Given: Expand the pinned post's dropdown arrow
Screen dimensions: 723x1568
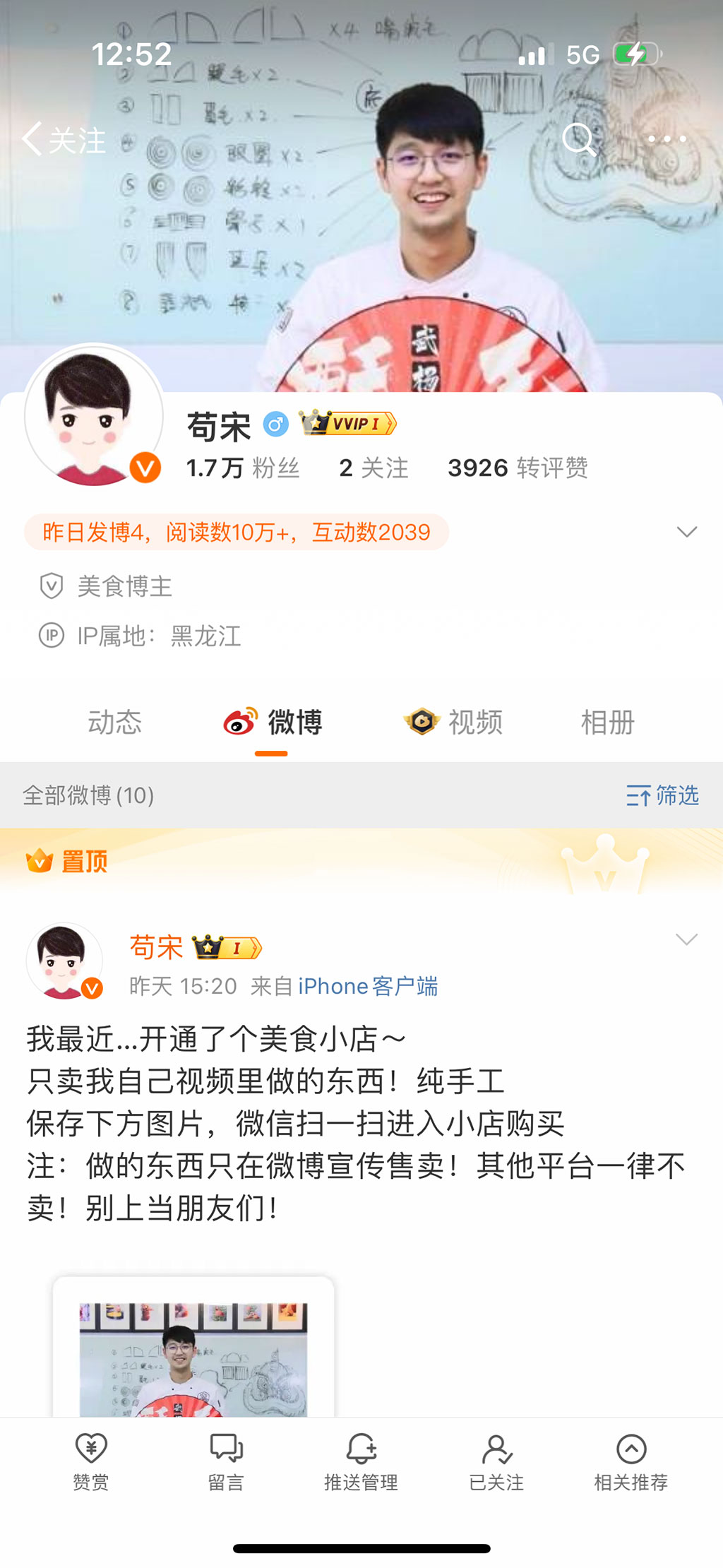Looking at the screenshot, I should [x=686, y=939].
